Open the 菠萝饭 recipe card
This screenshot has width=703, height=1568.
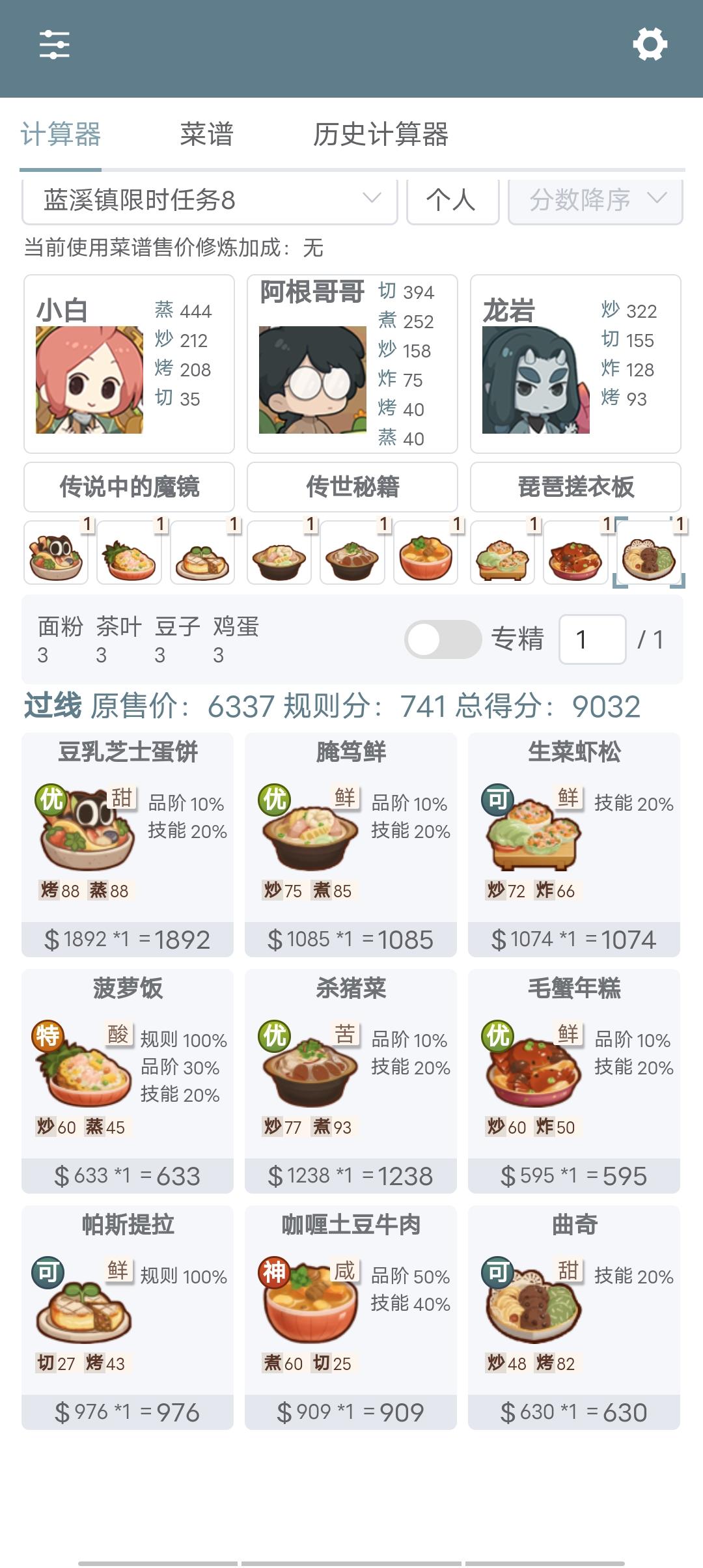(128, 1081)
